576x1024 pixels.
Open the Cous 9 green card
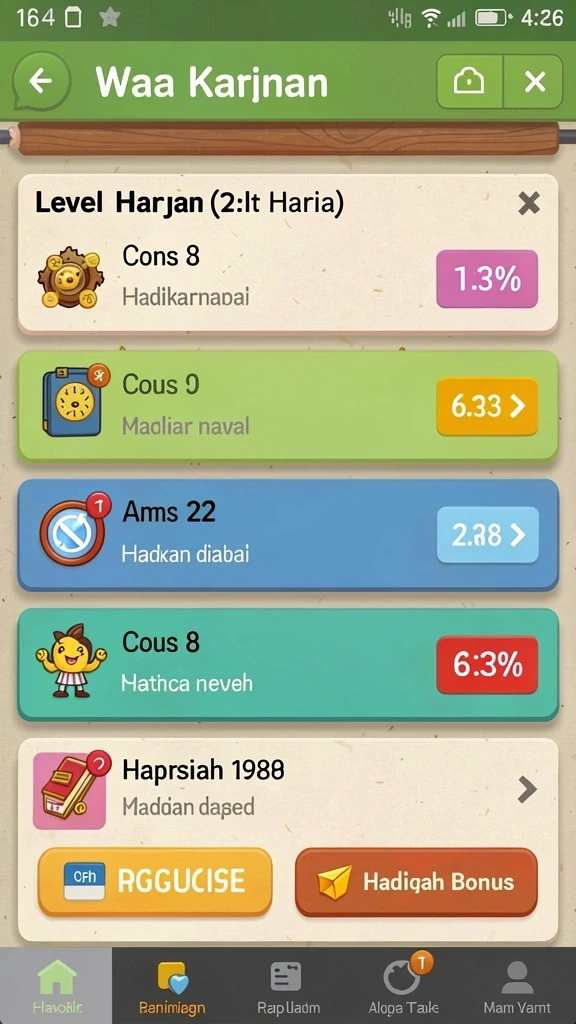pos(288,406)
